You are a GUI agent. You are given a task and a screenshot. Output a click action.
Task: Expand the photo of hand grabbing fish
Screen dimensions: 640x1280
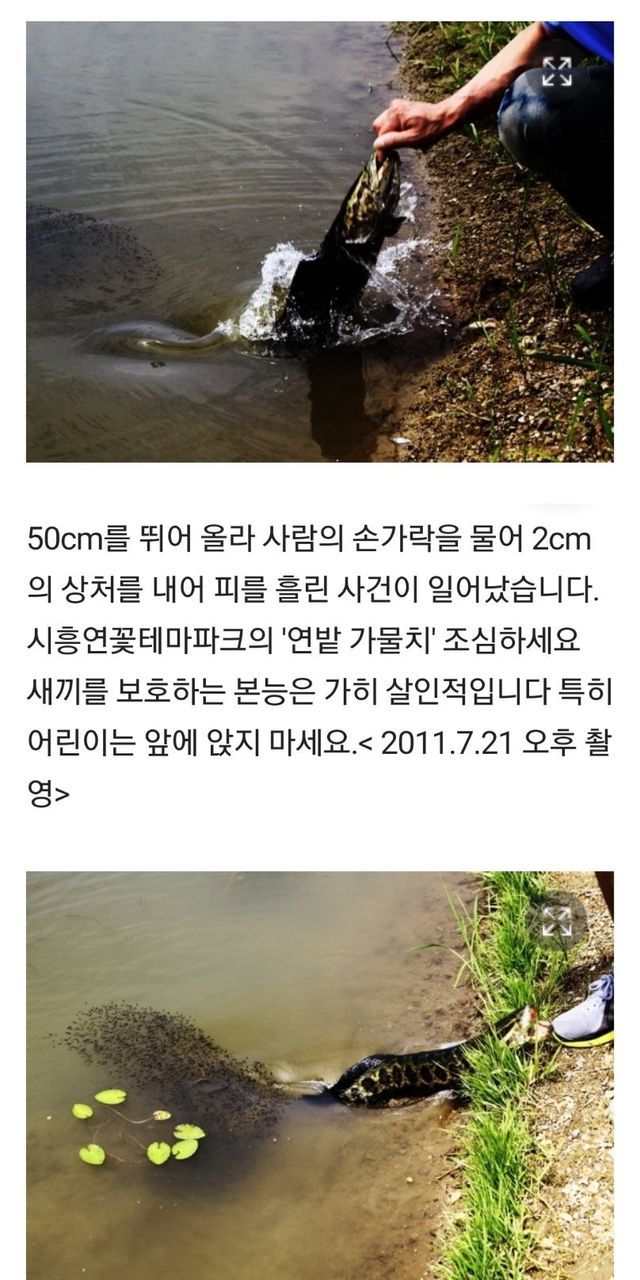(557, 72)
